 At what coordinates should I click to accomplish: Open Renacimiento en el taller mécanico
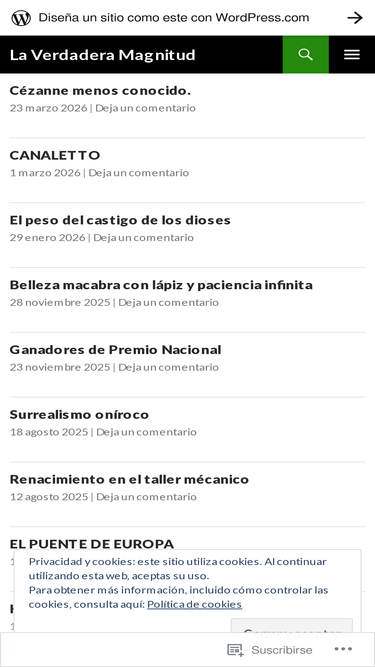click(x=129, y=479)
